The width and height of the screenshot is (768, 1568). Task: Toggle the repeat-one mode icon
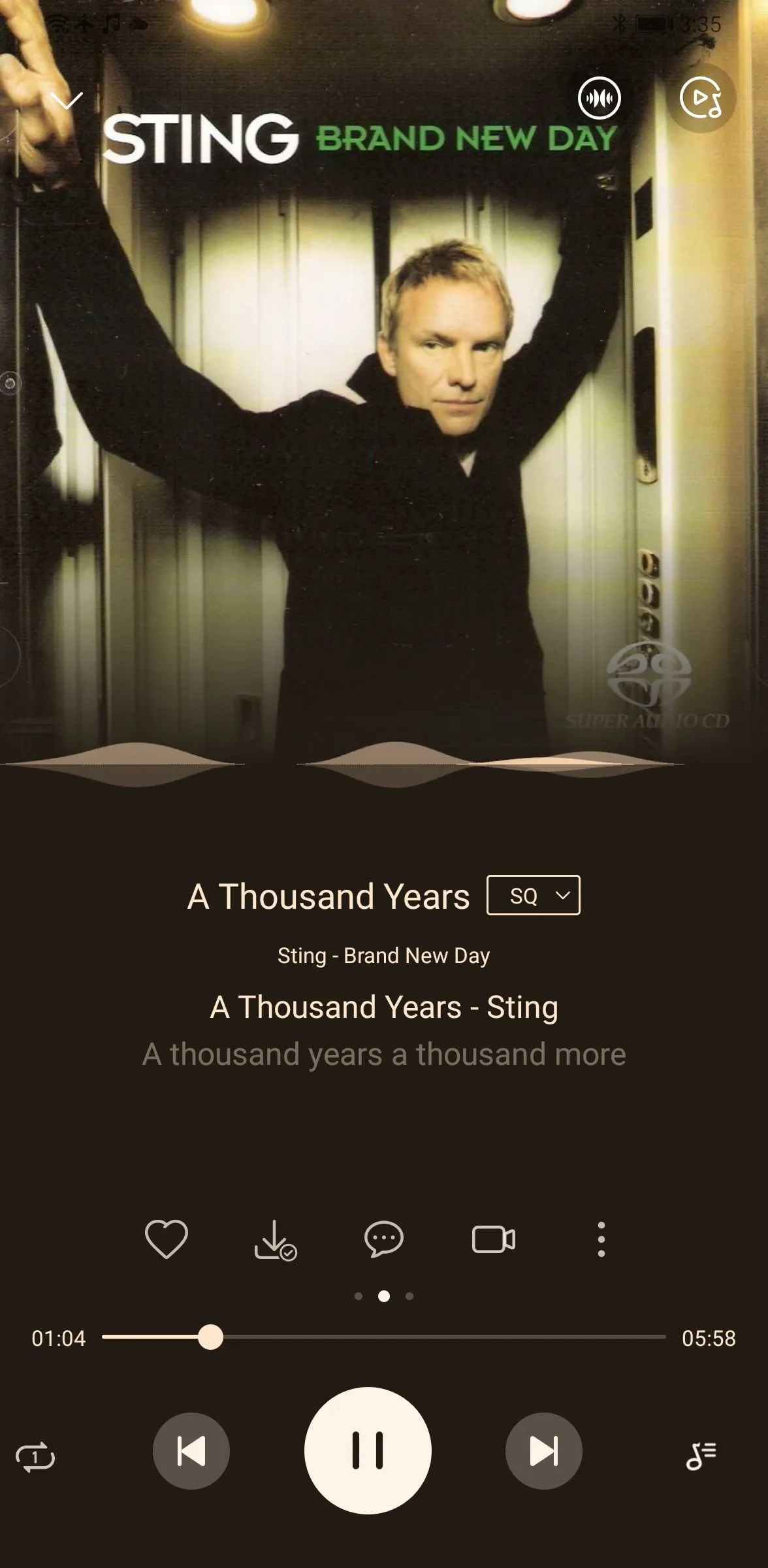[x=35, y=1458]
